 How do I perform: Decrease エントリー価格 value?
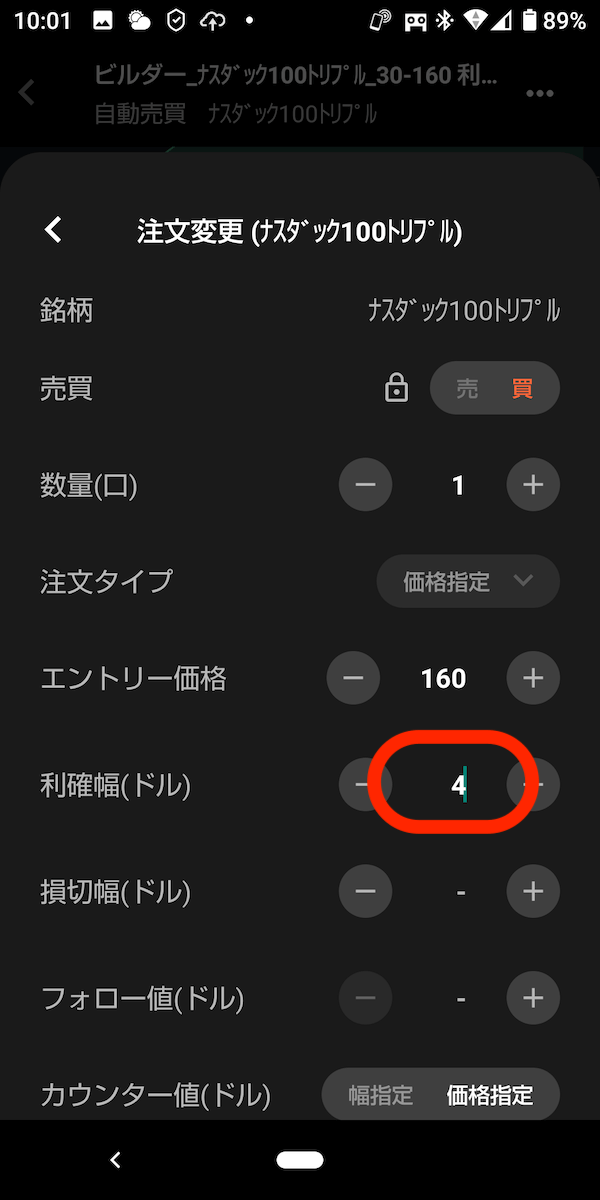353,679
